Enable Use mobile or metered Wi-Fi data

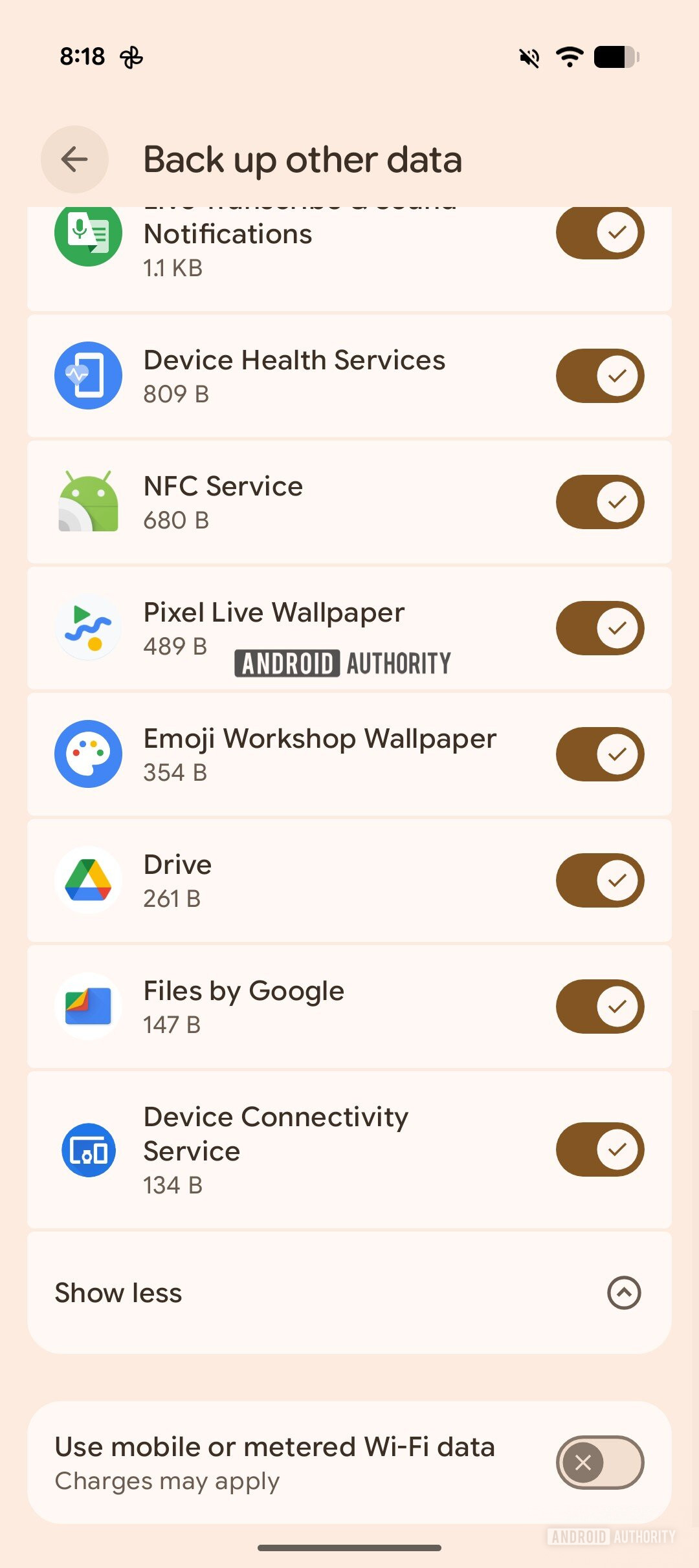(599, 1463)
